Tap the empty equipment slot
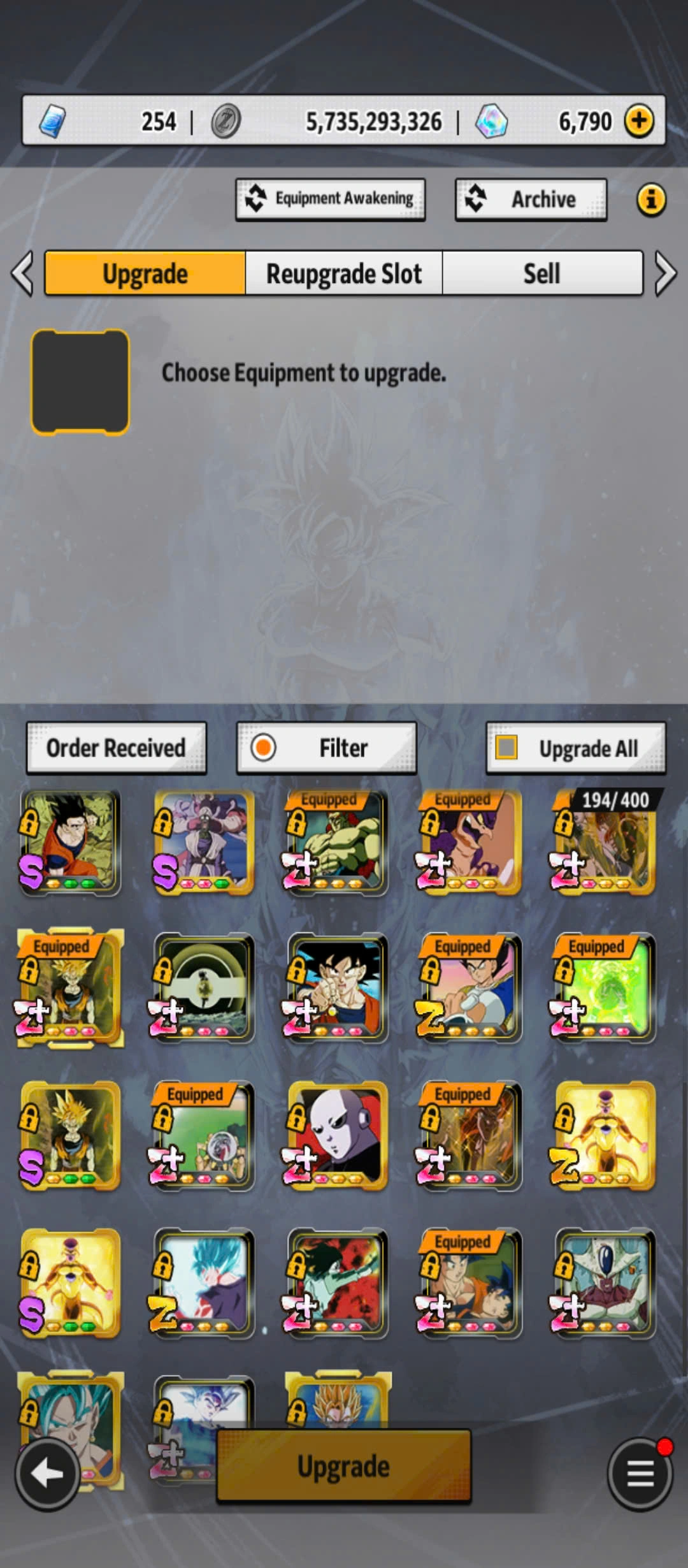688x1568 pixels. point(80,382)
